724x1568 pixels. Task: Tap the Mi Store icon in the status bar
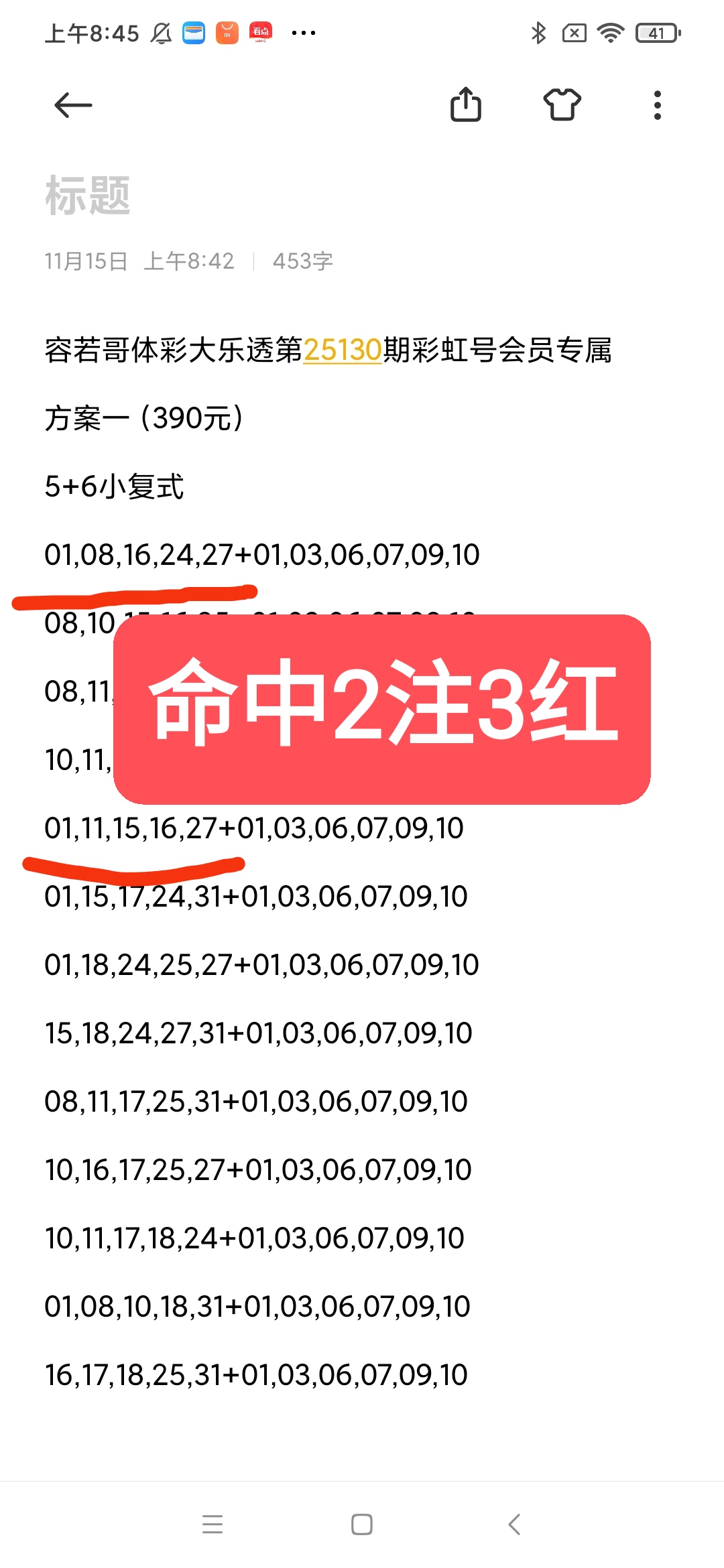(226, 31)
